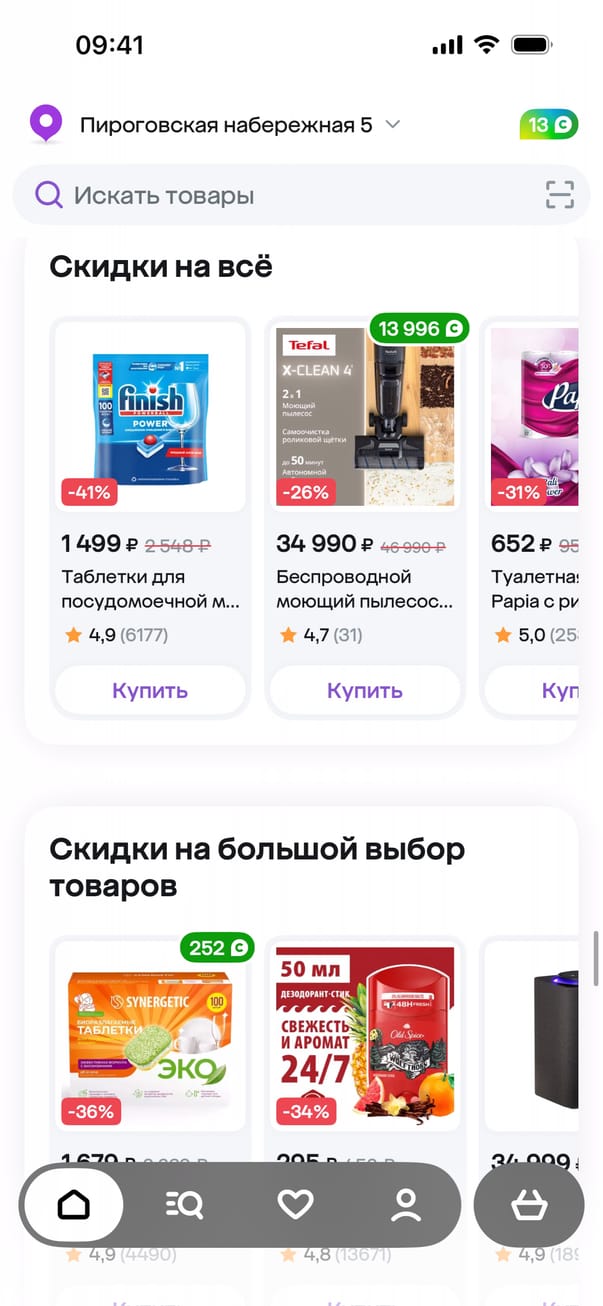Open the delivery address dropdown Пироговская набережная 5
Viewport: 603px width, 1306px height.
(238, 125)
